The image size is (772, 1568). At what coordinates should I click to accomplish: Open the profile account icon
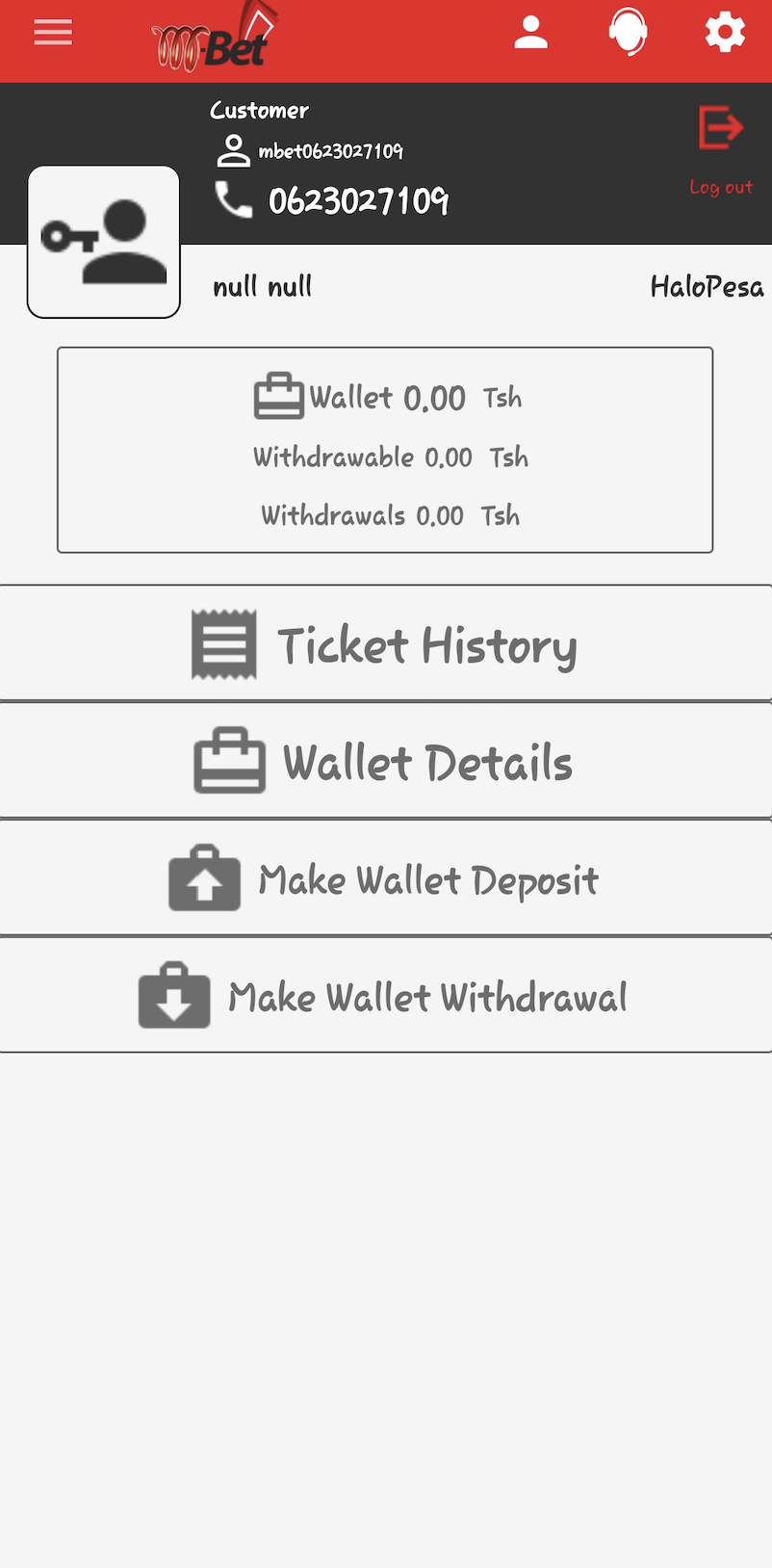pos(530,33)
